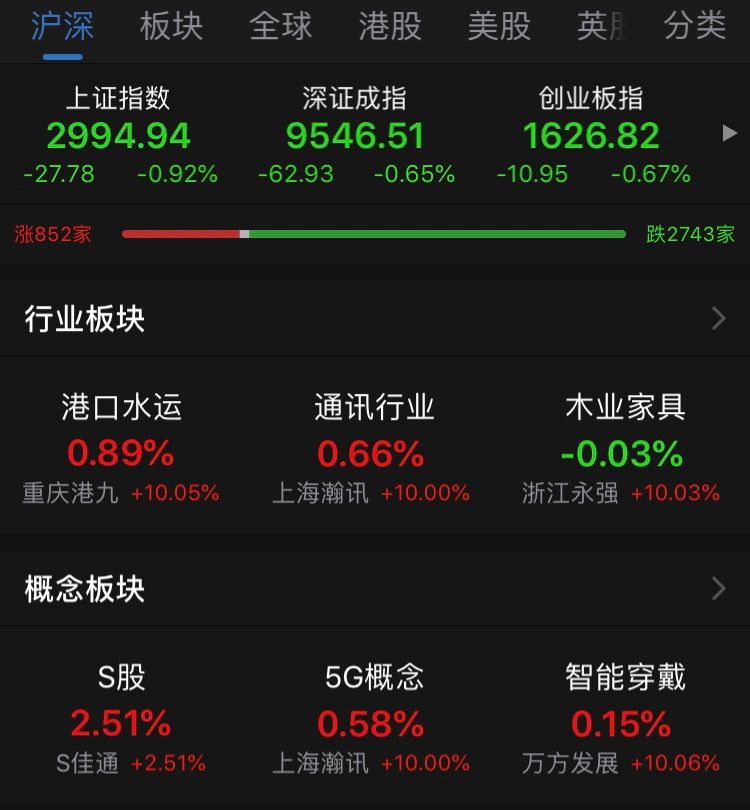Screen dimensions: 750x810
Task: View the 美股 market tab
Action: [497, 27]
